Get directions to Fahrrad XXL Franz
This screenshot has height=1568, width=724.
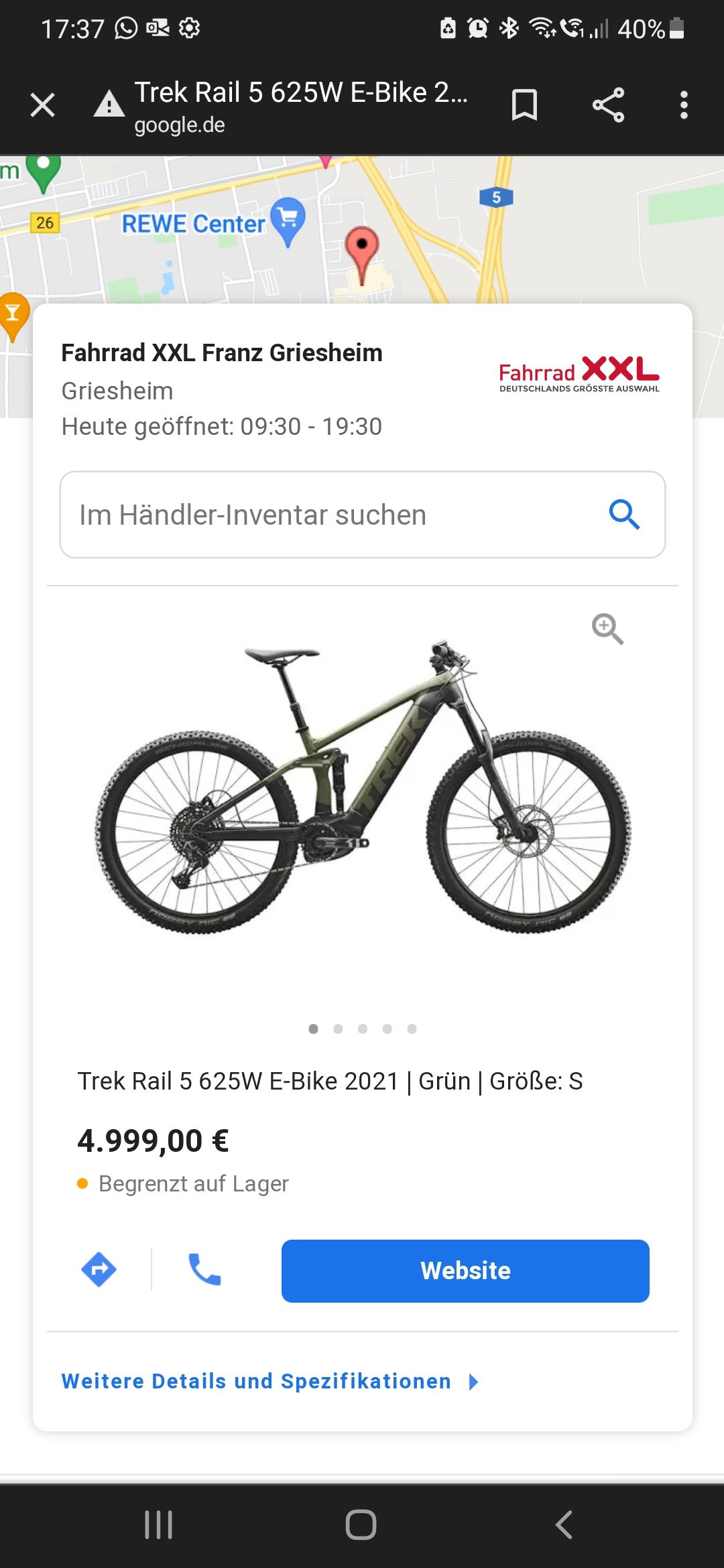point(99,1269)
